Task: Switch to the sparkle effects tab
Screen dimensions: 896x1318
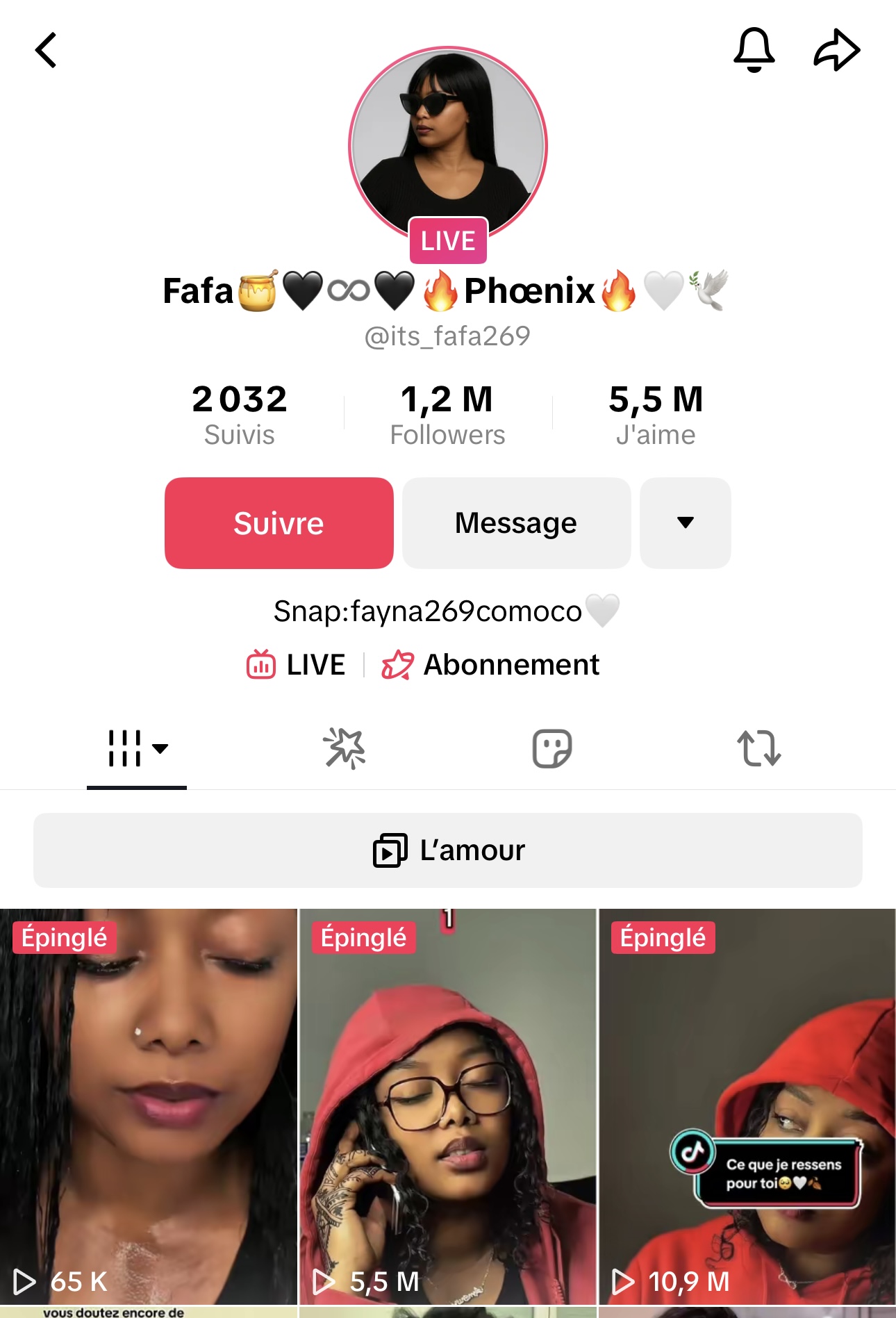Action: pos(345,749)
